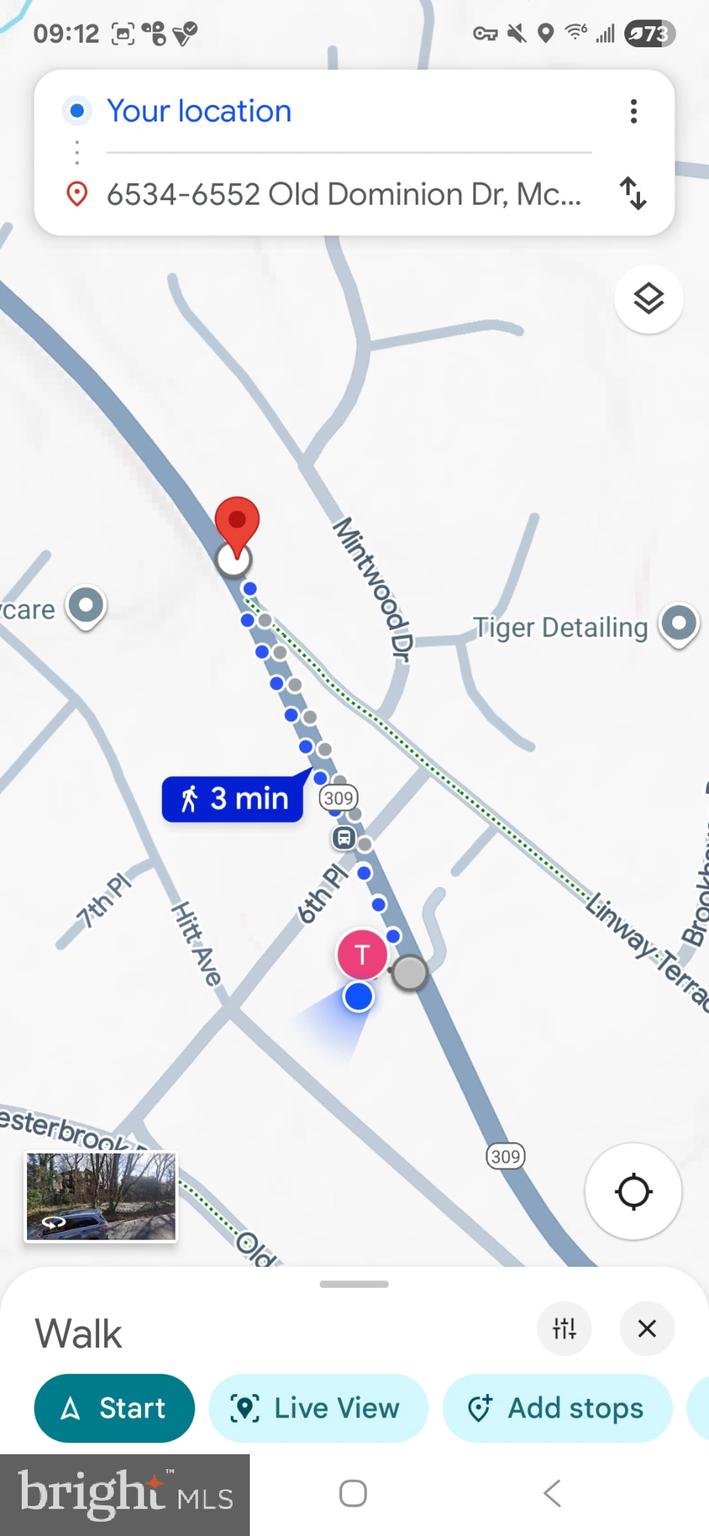Re-center map on my location

click(633, 1192)
